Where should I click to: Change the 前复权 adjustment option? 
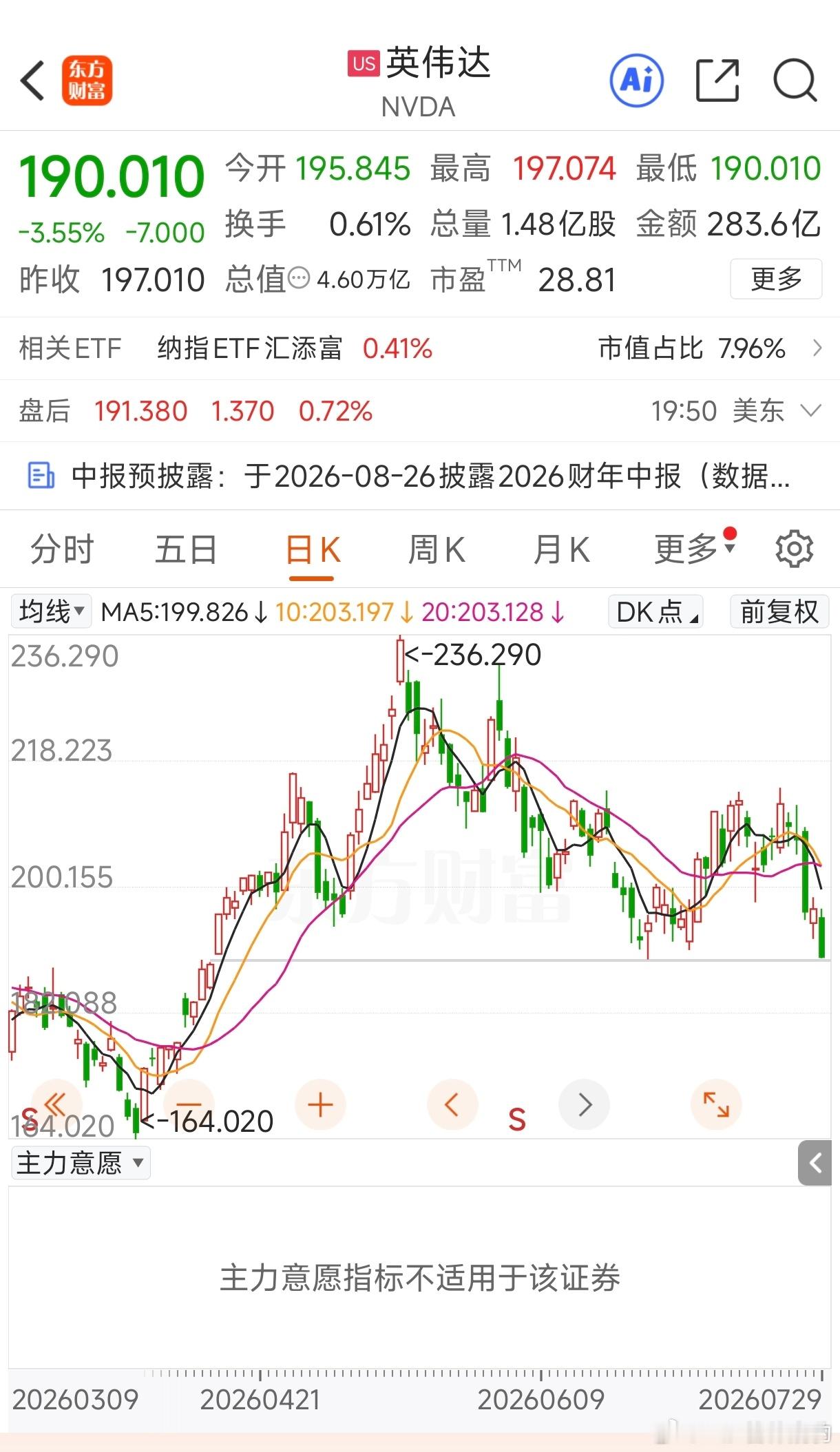[x=779, y=611]
